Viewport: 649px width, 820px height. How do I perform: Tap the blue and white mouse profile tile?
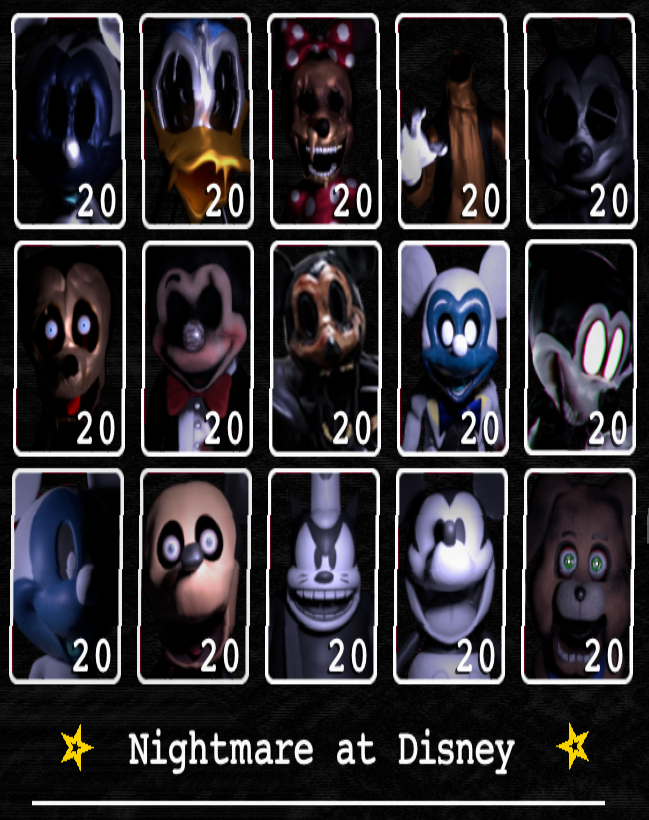coord(66,575)
